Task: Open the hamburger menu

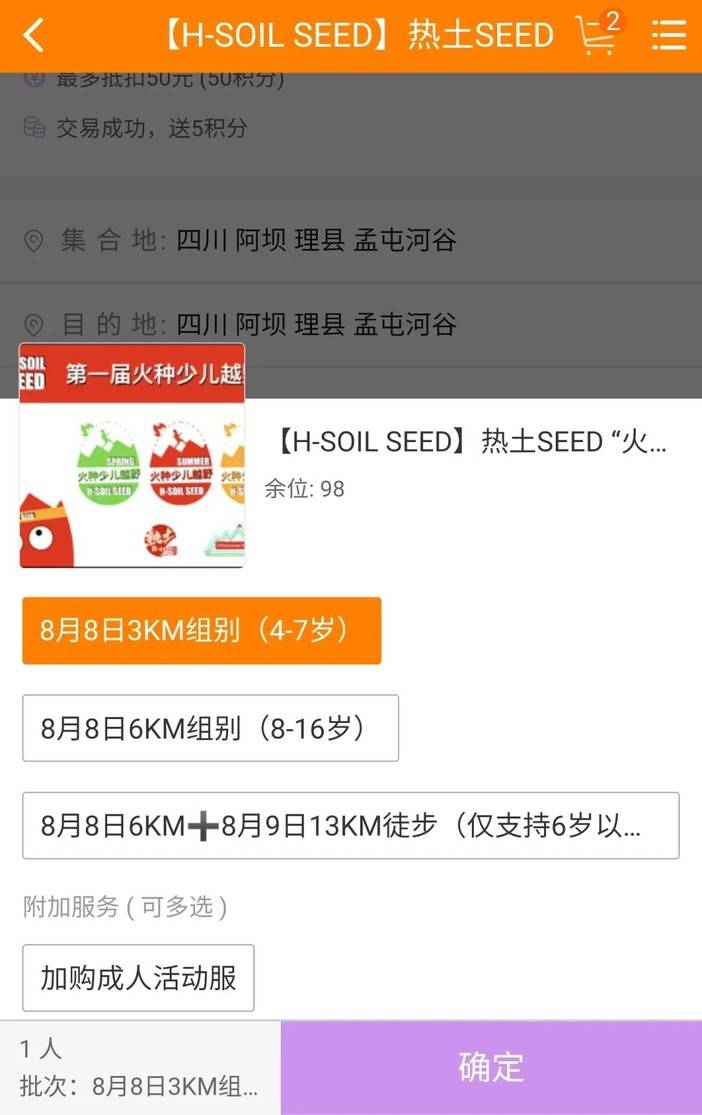Action: [668, 36]
